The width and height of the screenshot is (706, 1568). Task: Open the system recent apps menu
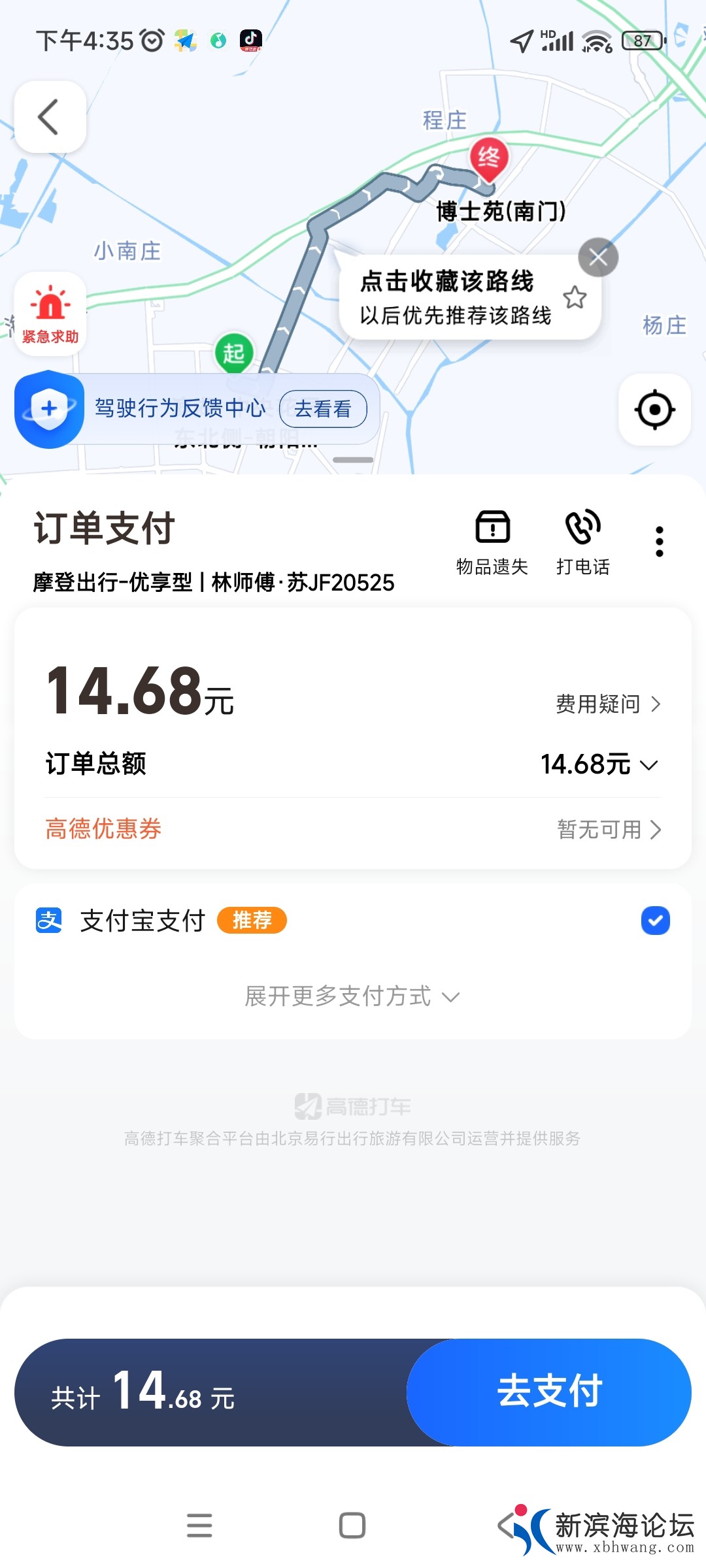[199, 1526]
